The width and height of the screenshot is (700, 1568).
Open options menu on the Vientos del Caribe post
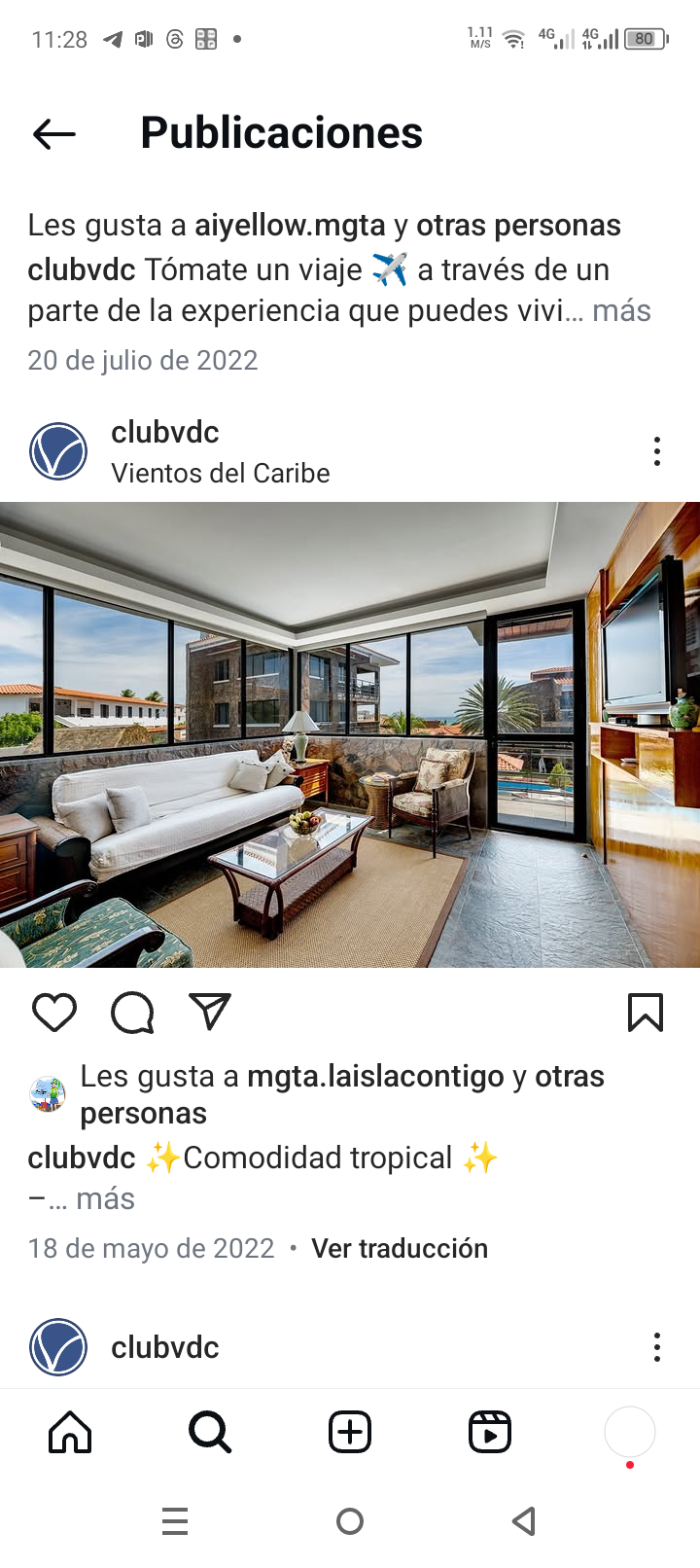point(657,451)
